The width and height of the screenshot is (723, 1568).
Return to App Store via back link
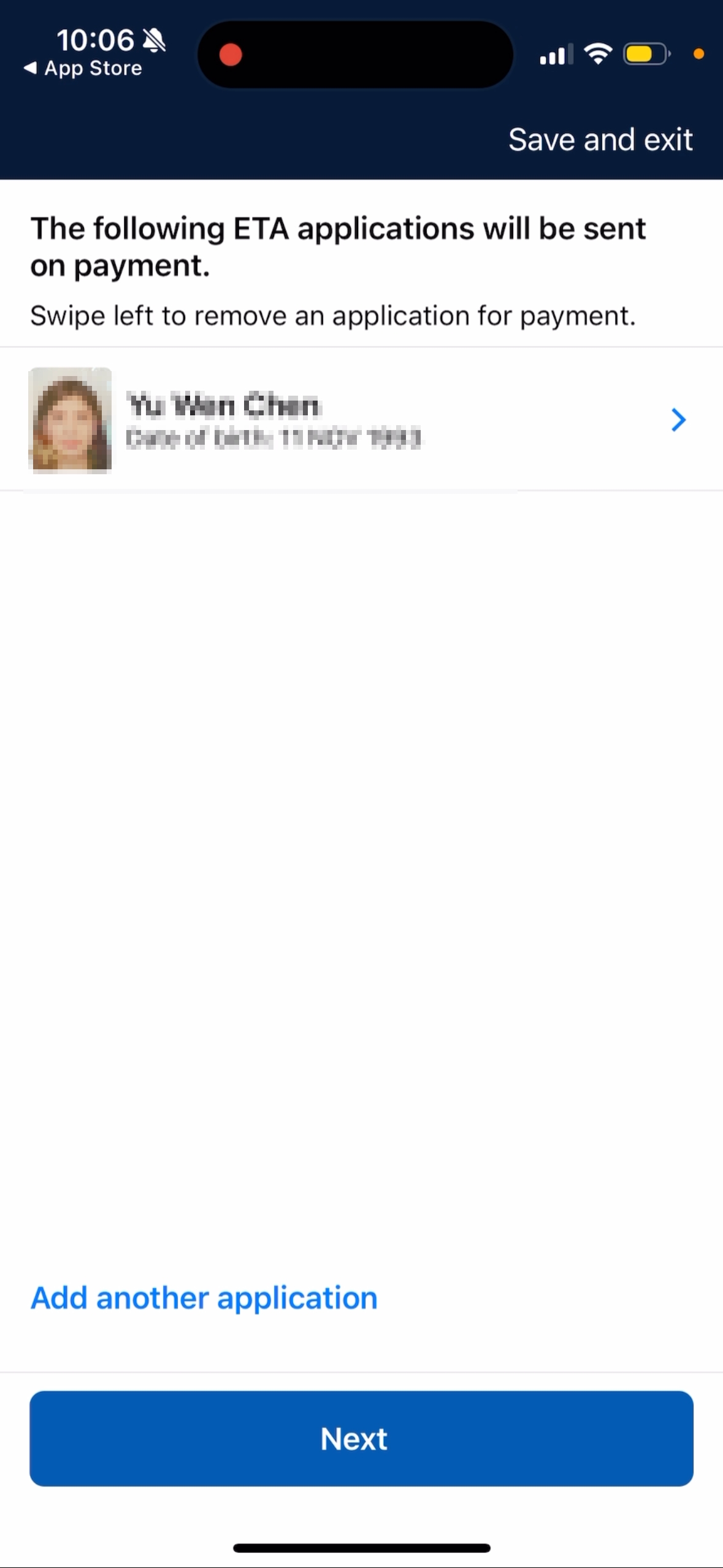pos(83,68)
